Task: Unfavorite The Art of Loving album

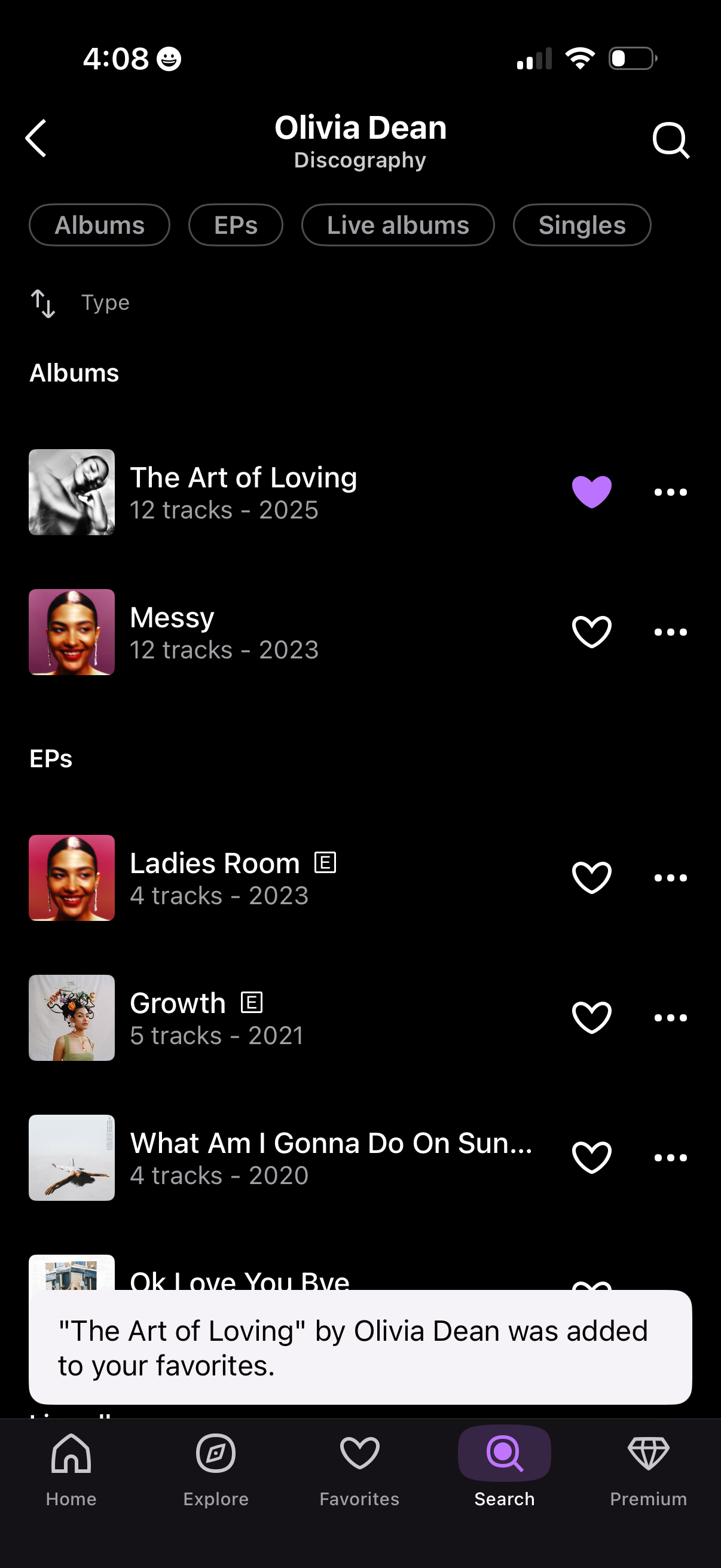Action: click(x=591, y=491)
